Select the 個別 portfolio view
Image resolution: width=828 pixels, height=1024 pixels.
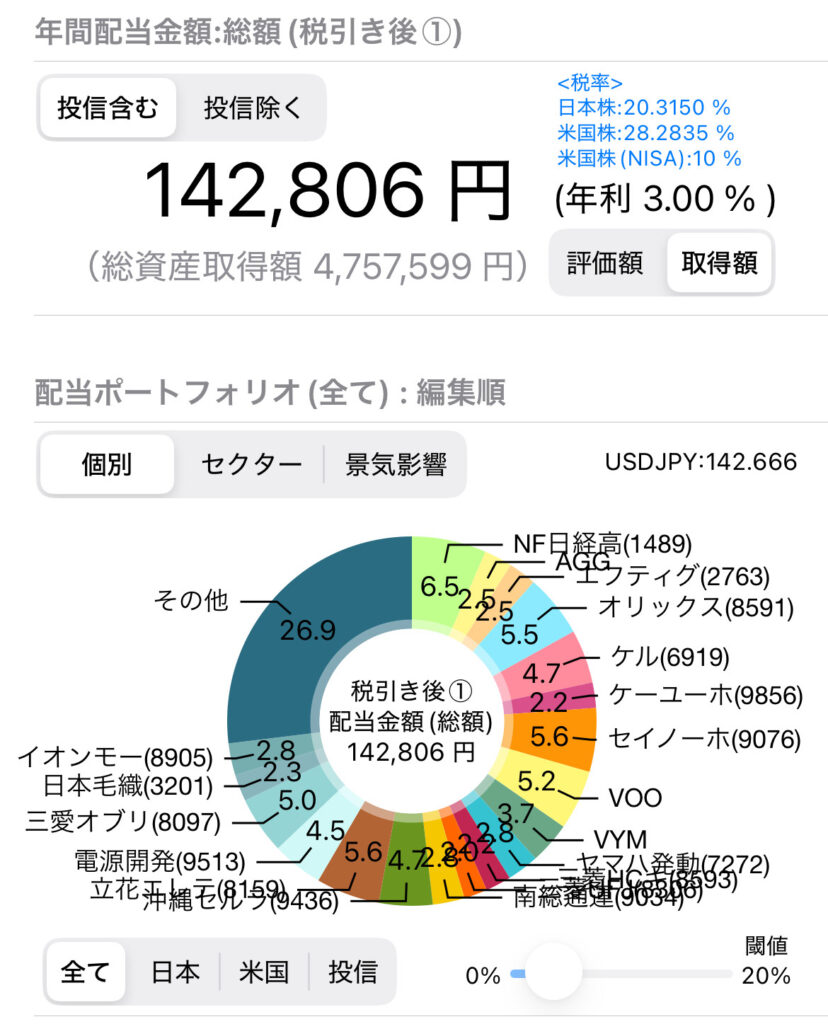coord(107,465)
